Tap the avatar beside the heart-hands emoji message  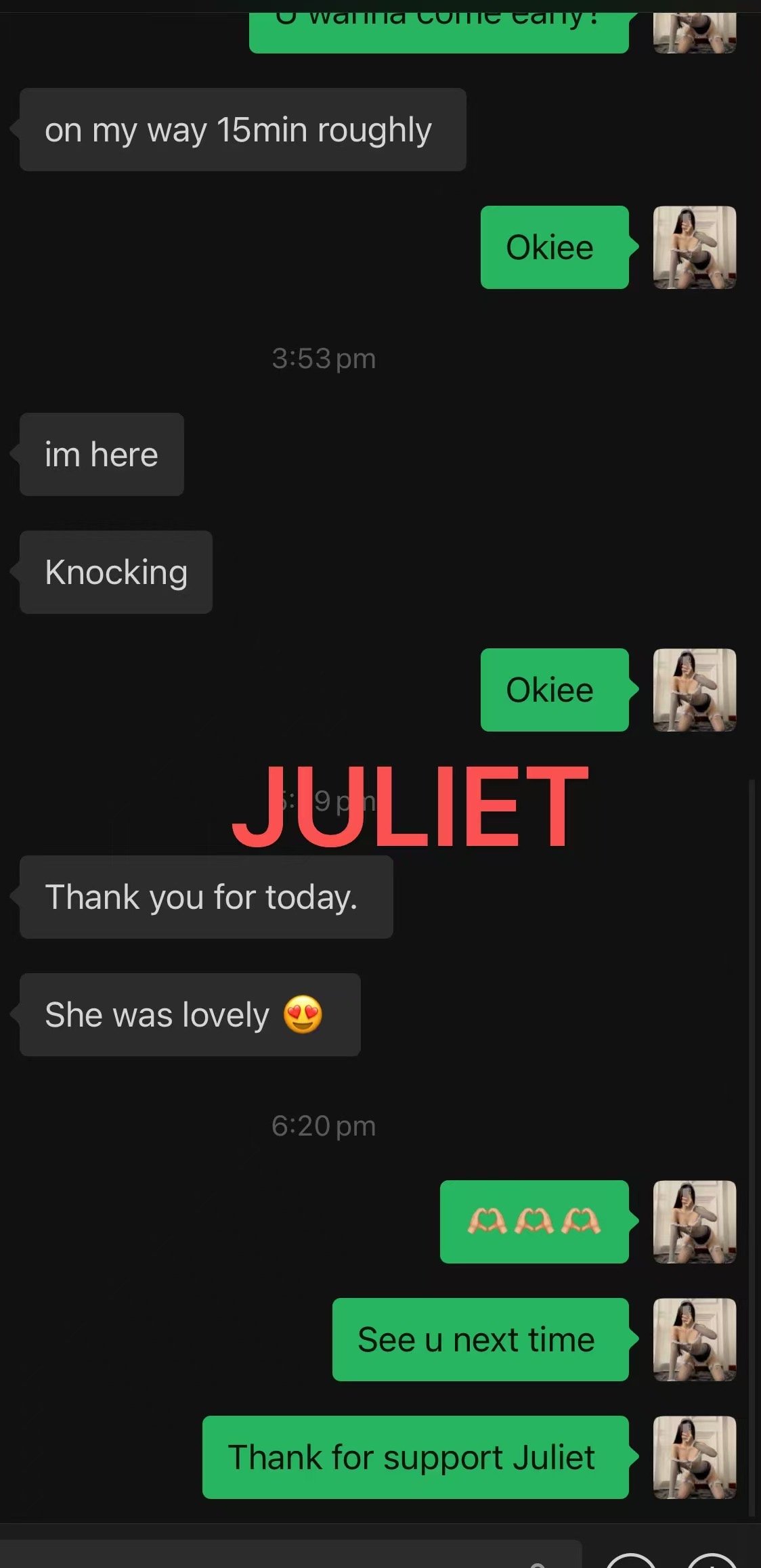coord(694,1222)
